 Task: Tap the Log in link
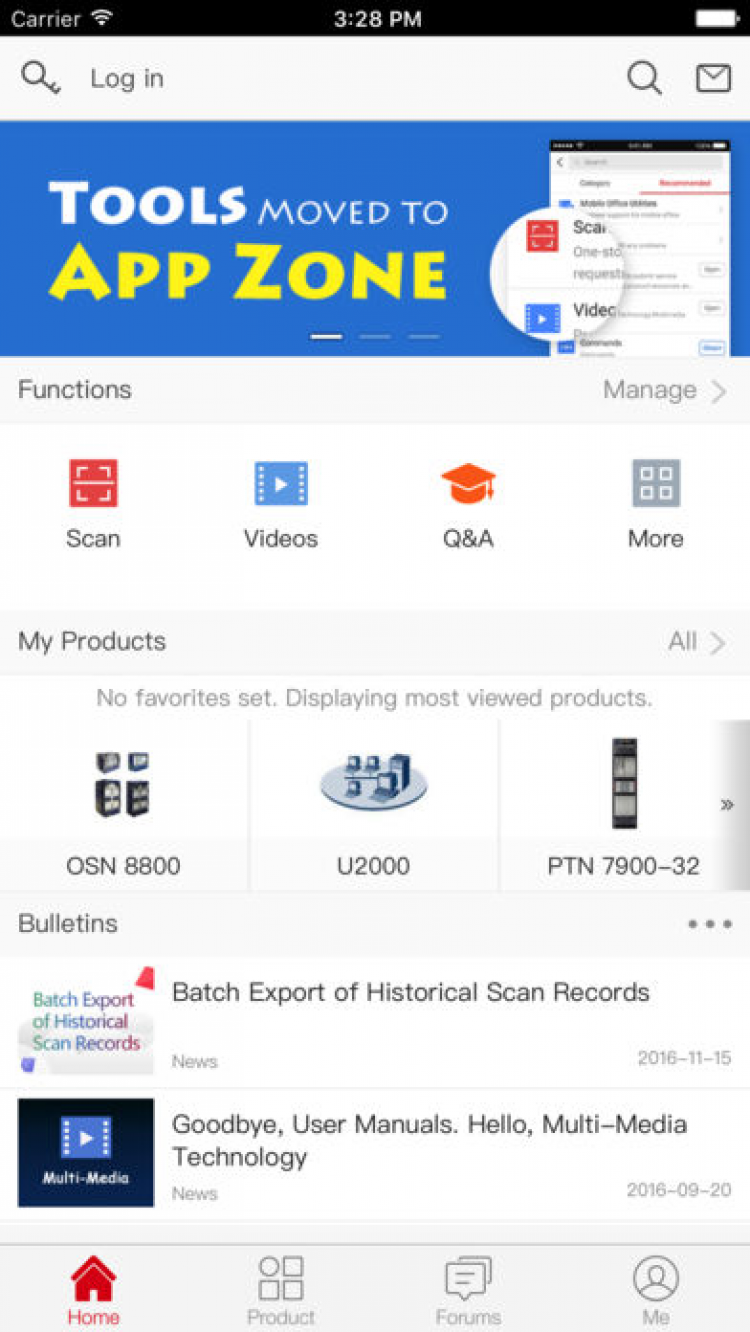(x=126, y=79)
